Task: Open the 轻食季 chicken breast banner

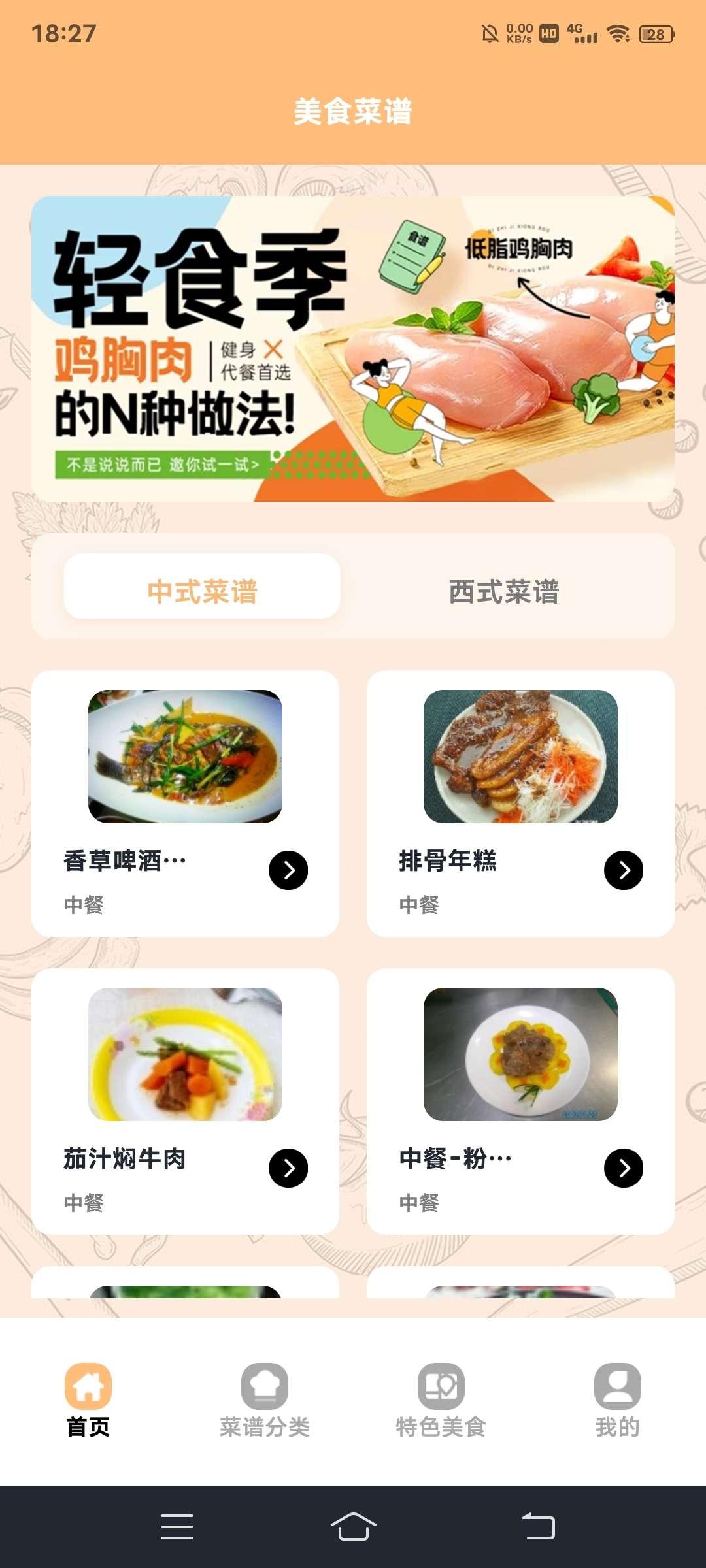Action: pos(353,346)
